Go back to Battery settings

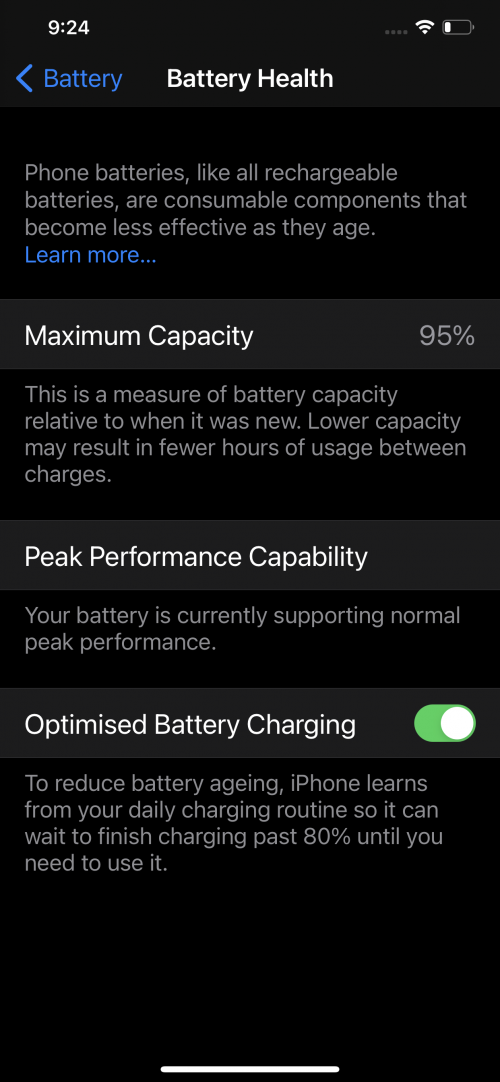click(69, 79)
